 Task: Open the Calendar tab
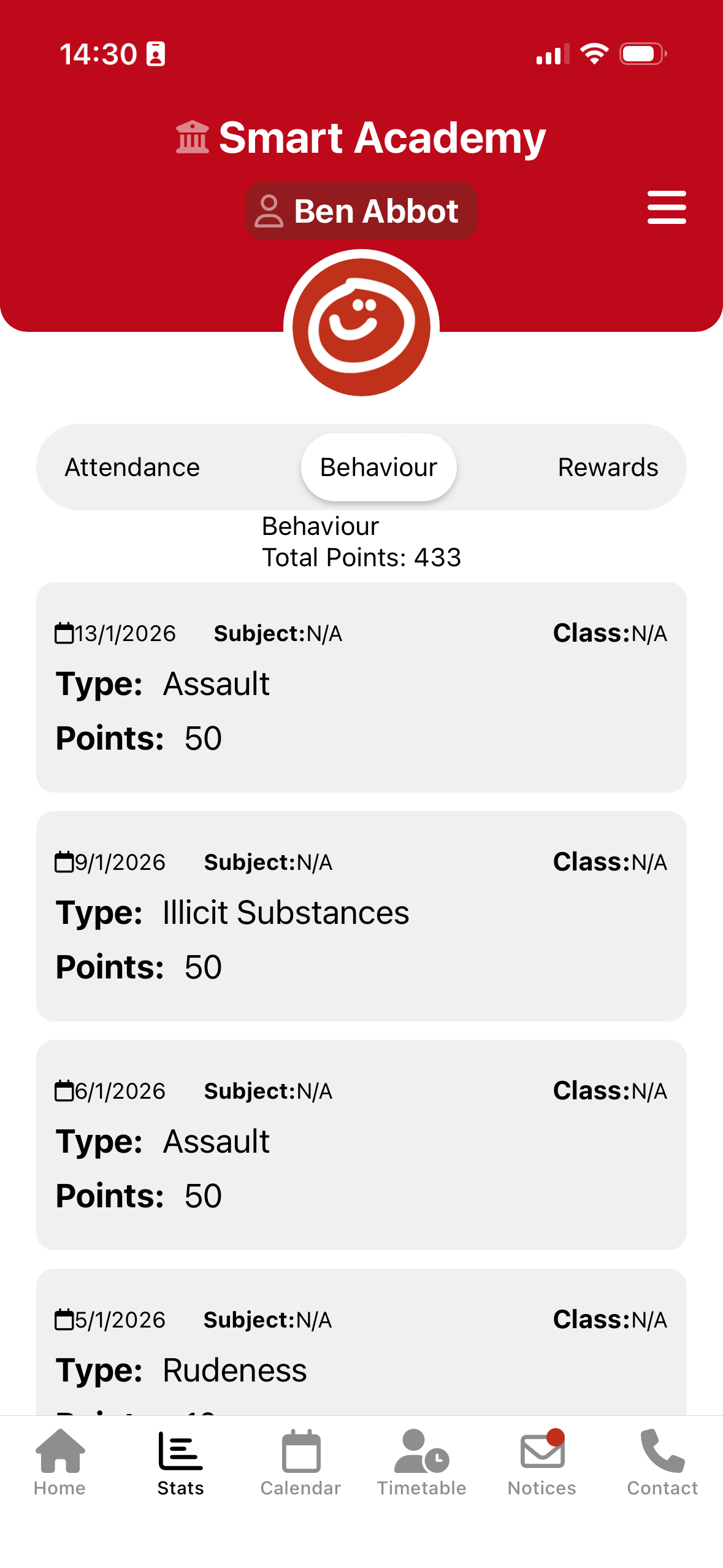pyautogui.click(x=300, y=1462)
